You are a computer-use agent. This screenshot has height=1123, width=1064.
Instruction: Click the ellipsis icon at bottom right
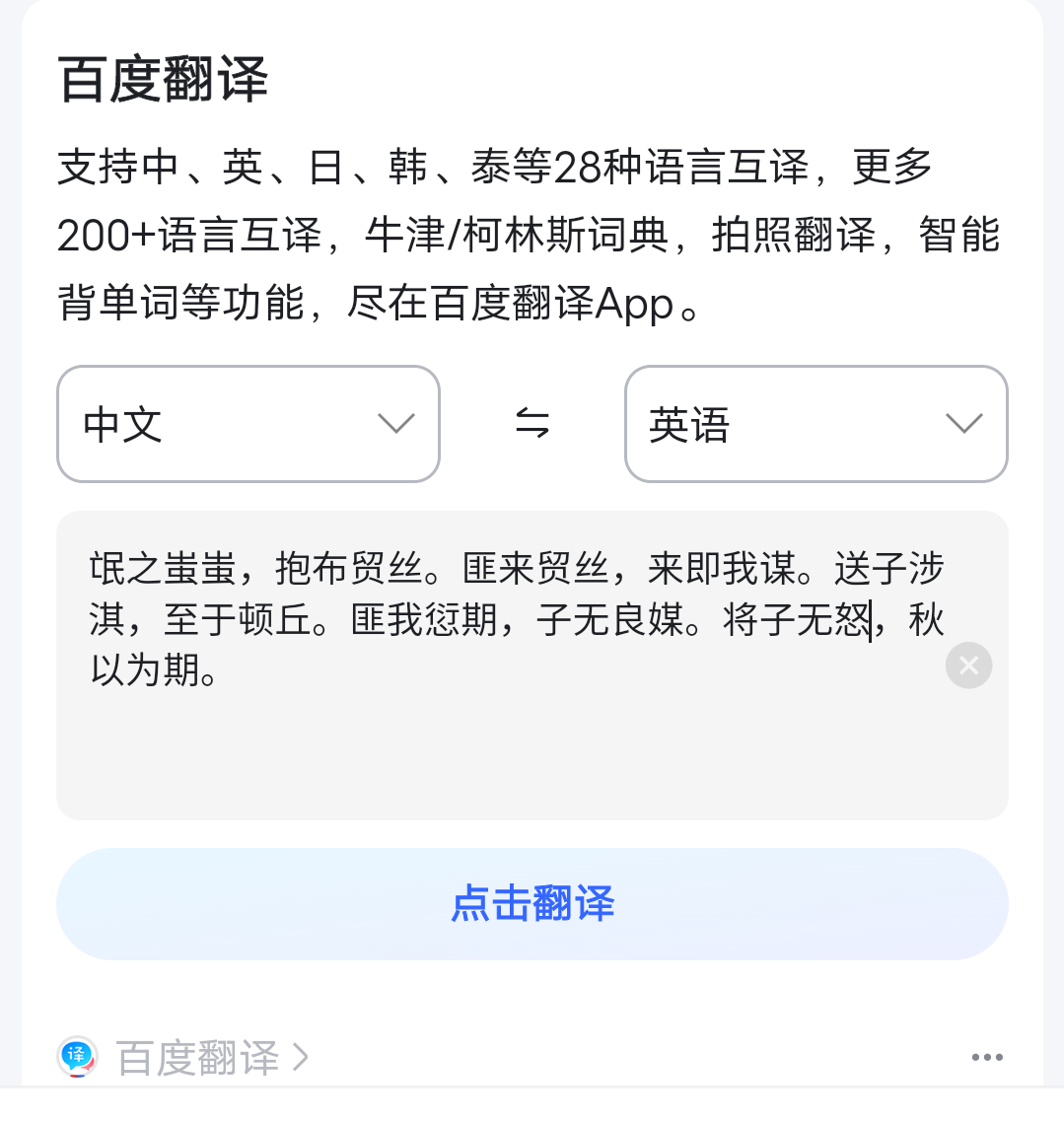987,1056
